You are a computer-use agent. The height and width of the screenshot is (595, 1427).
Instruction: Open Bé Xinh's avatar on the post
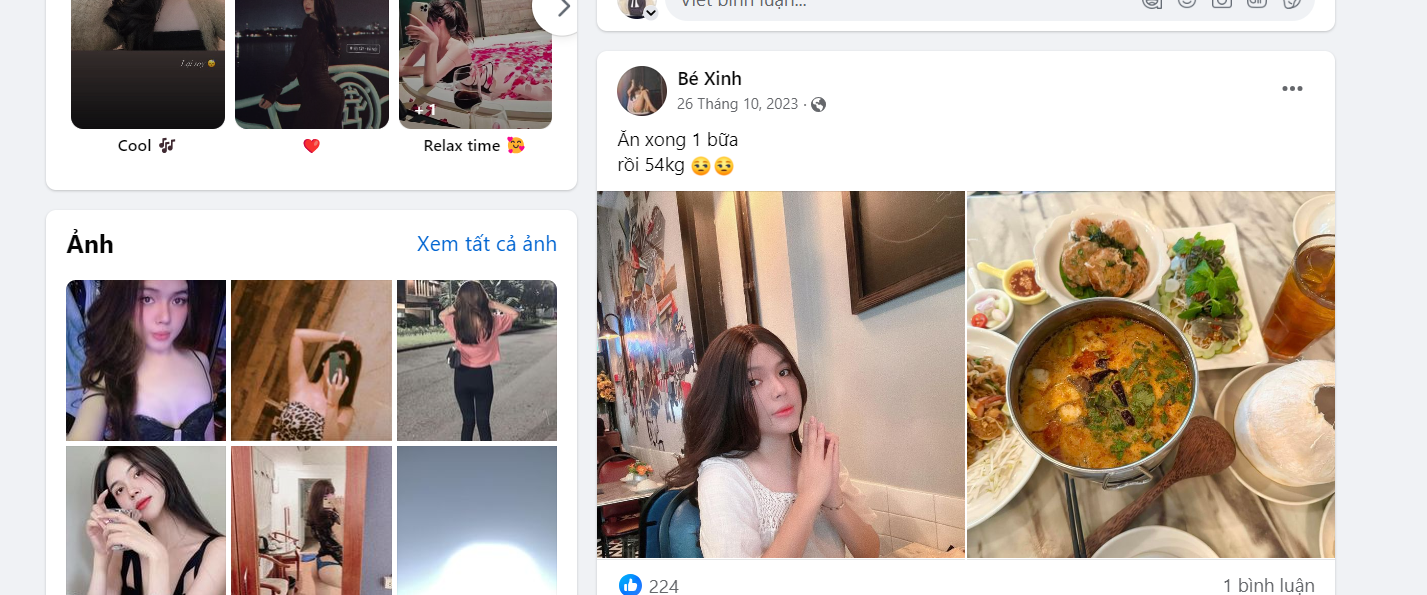642,91
